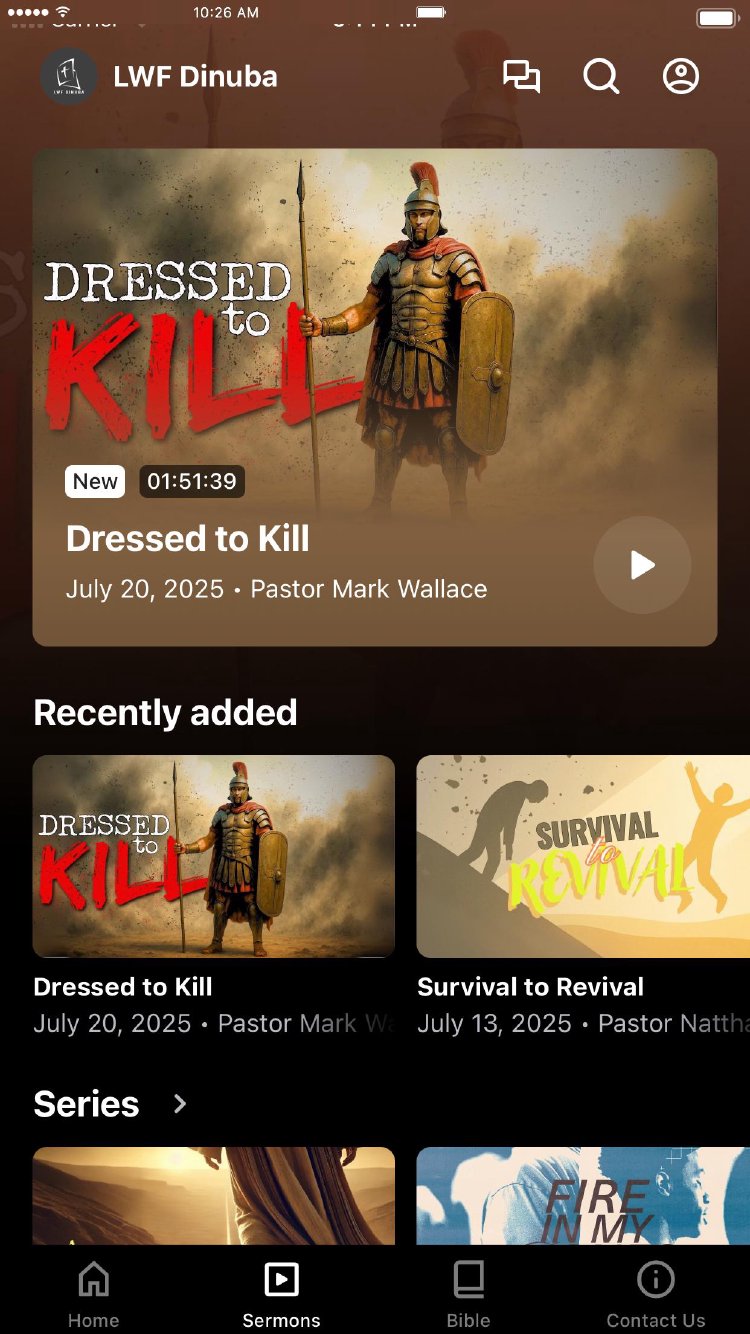Play the featured Dressed to Kill sermon

point(642,565)
